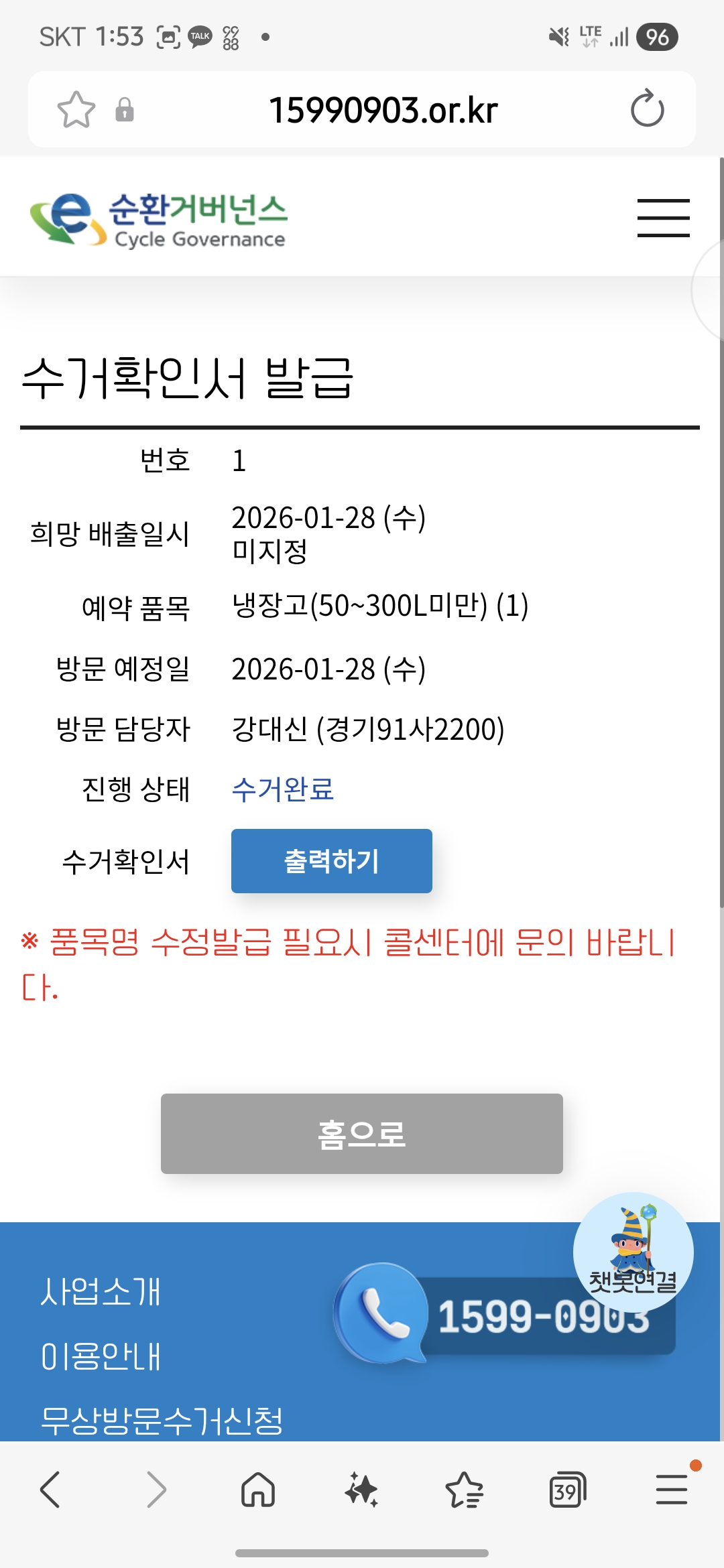Open the browser home page

[x=258, y=1490]
